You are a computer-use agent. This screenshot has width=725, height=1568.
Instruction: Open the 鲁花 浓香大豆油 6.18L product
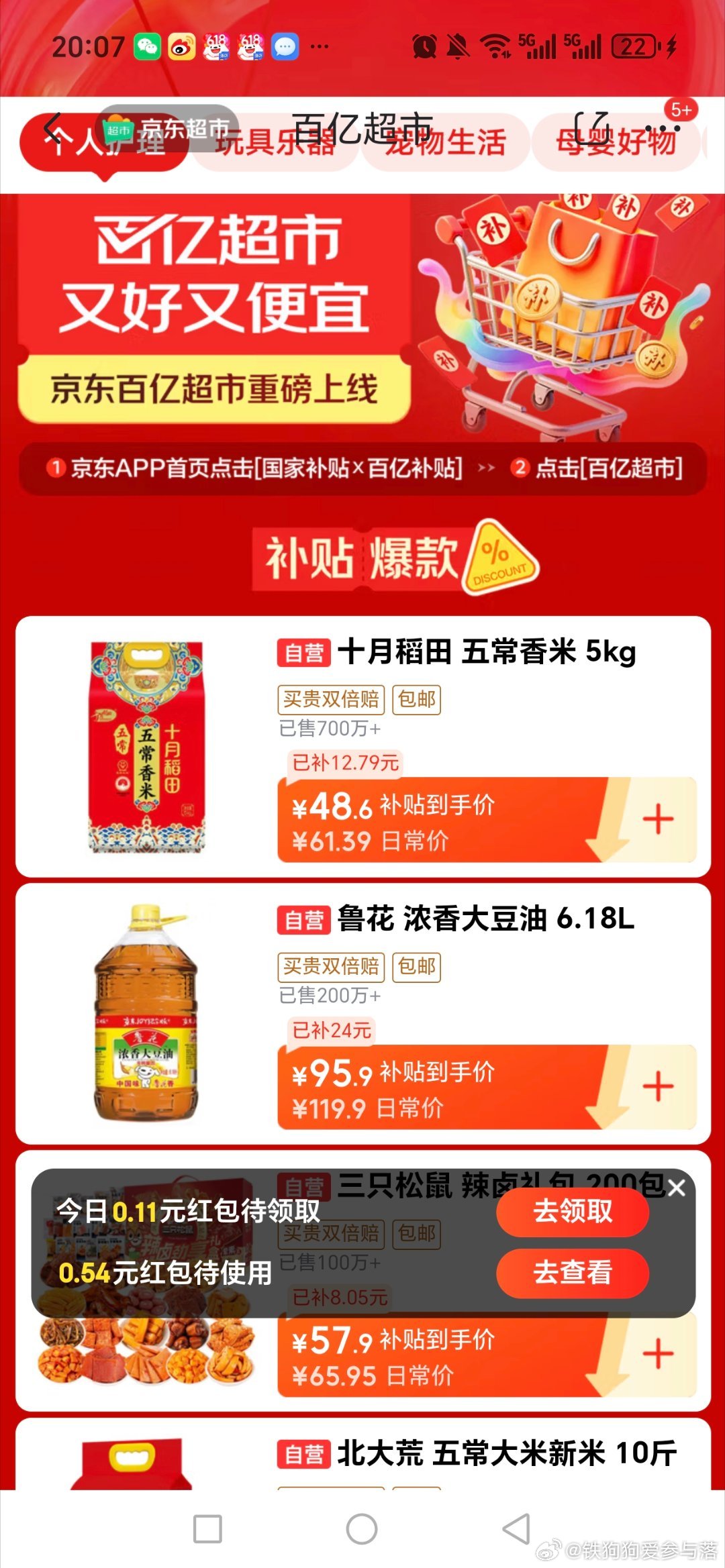pos(362,1014)
